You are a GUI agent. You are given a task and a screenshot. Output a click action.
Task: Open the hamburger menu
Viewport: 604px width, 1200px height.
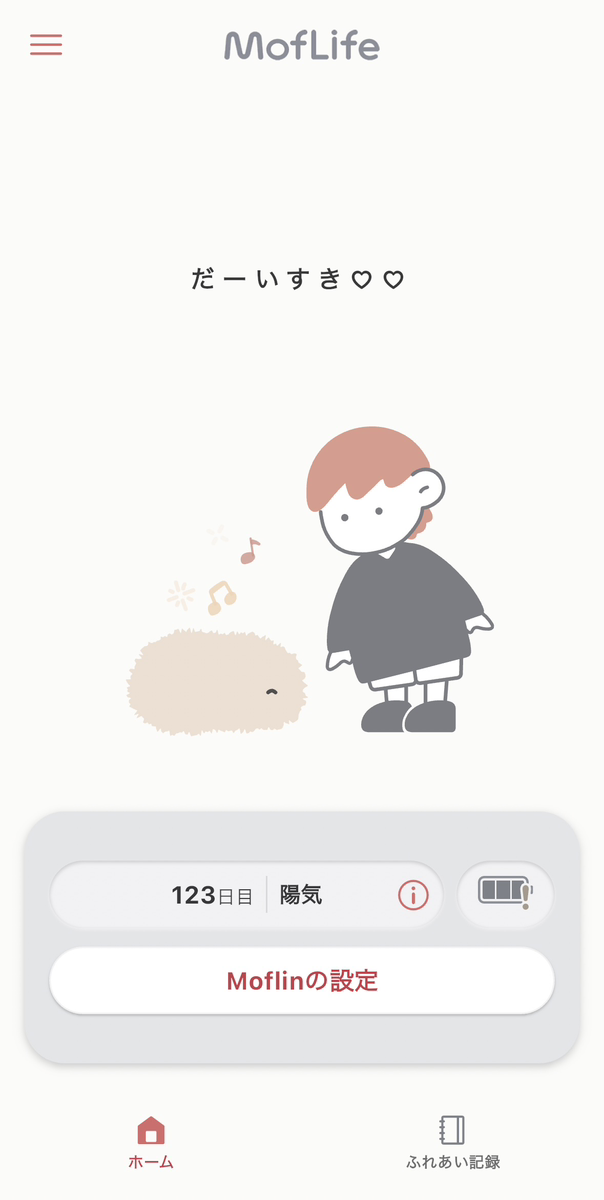[46, 45]
